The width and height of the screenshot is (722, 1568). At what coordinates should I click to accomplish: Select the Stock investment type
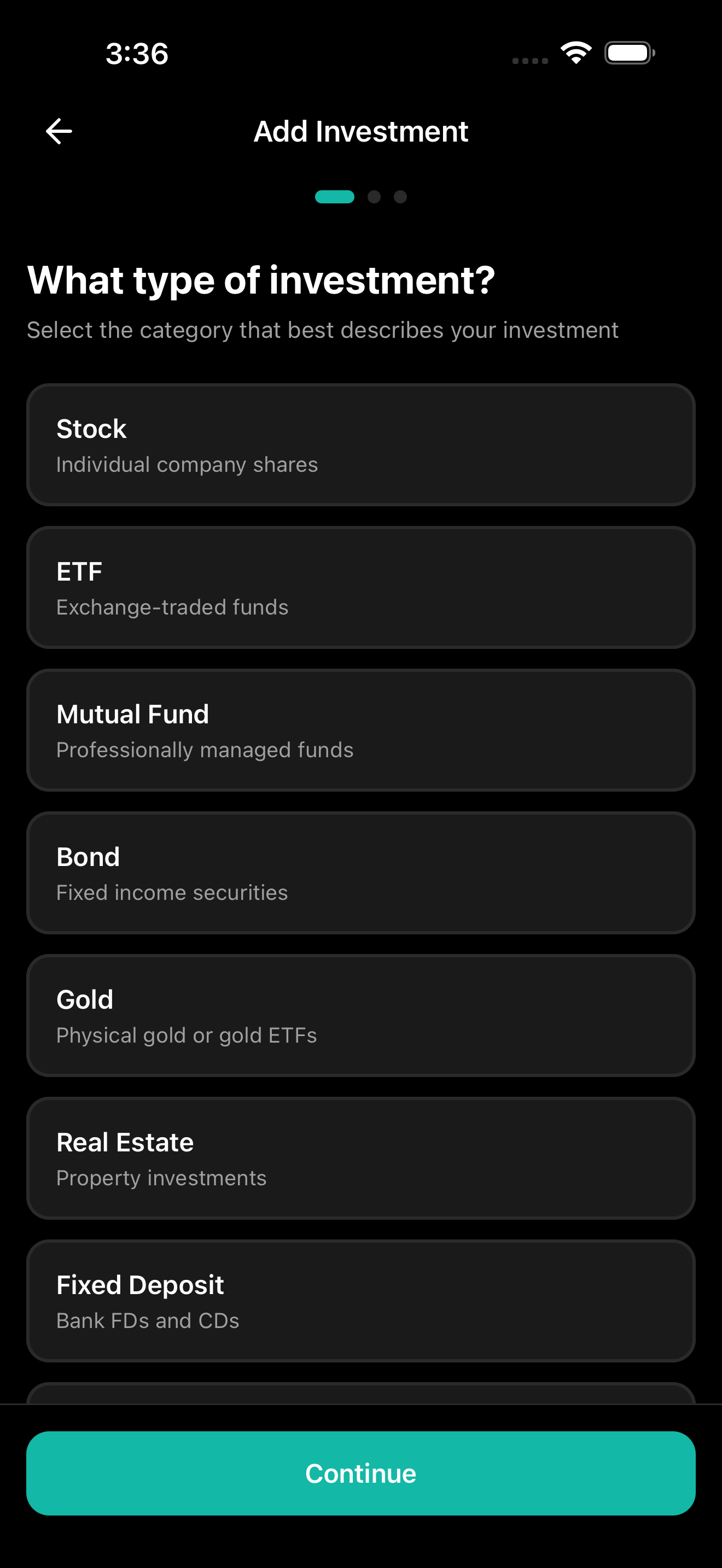click(x=360, y=445)
